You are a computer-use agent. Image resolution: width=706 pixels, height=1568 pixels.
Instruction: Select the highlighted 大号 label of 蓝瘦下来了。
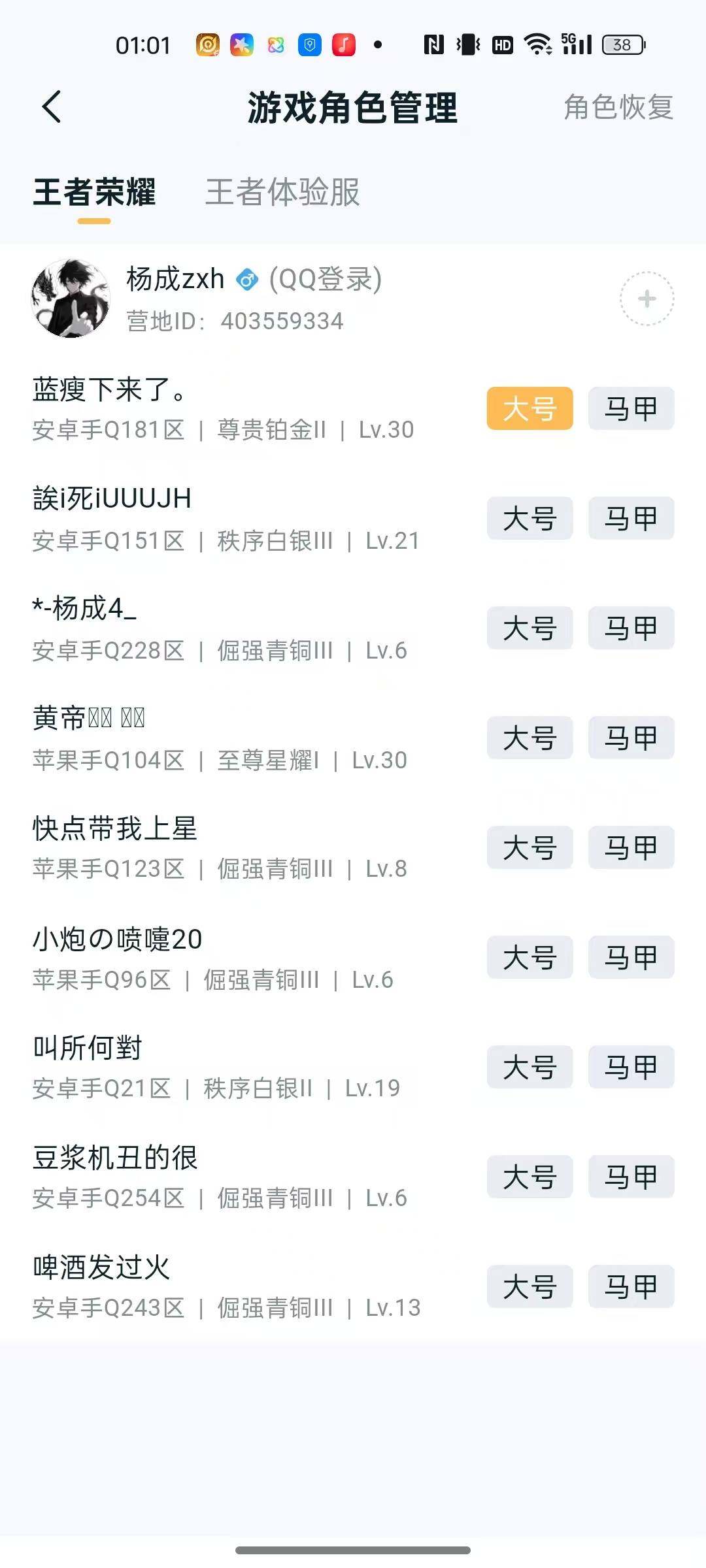click(529, 408)
